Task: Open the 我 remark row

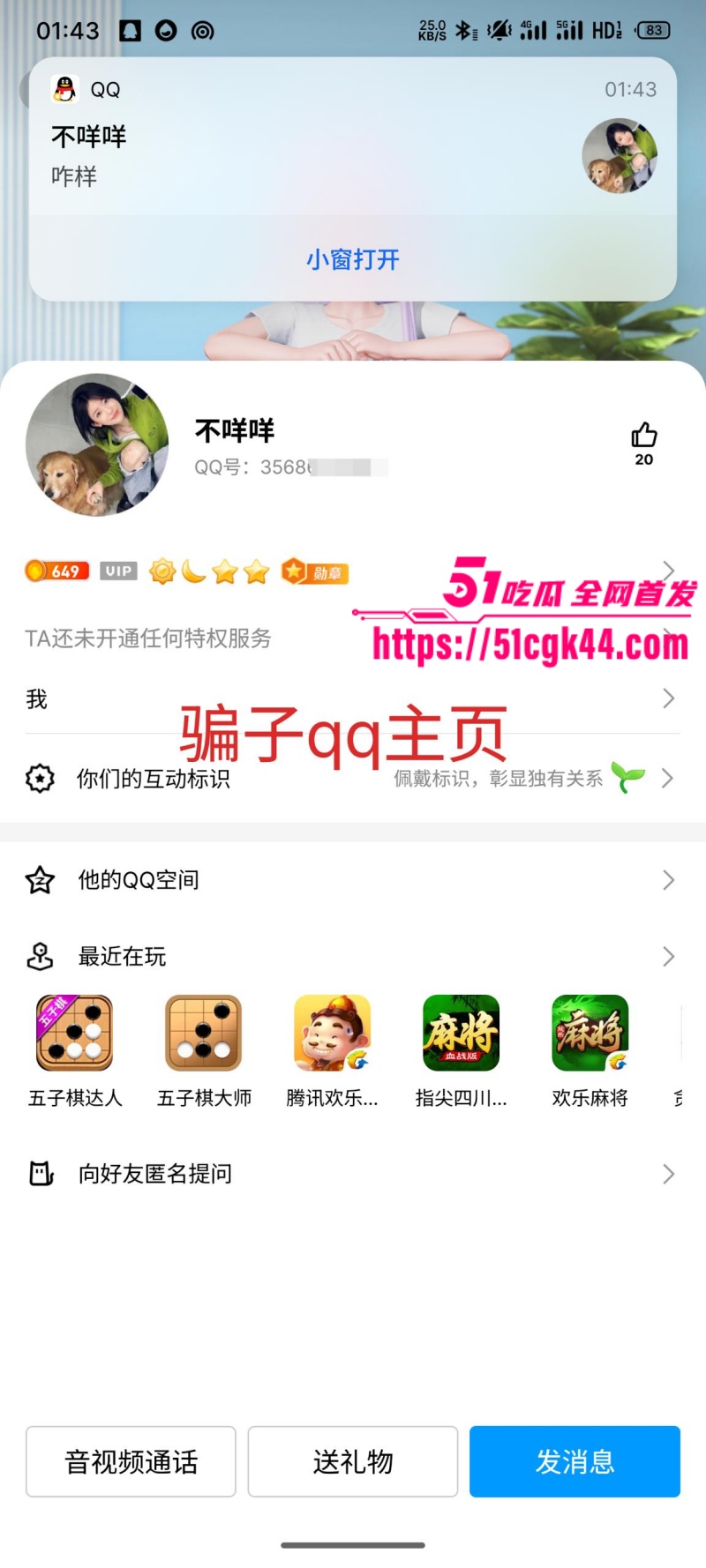Action: [x=353, y=699]
